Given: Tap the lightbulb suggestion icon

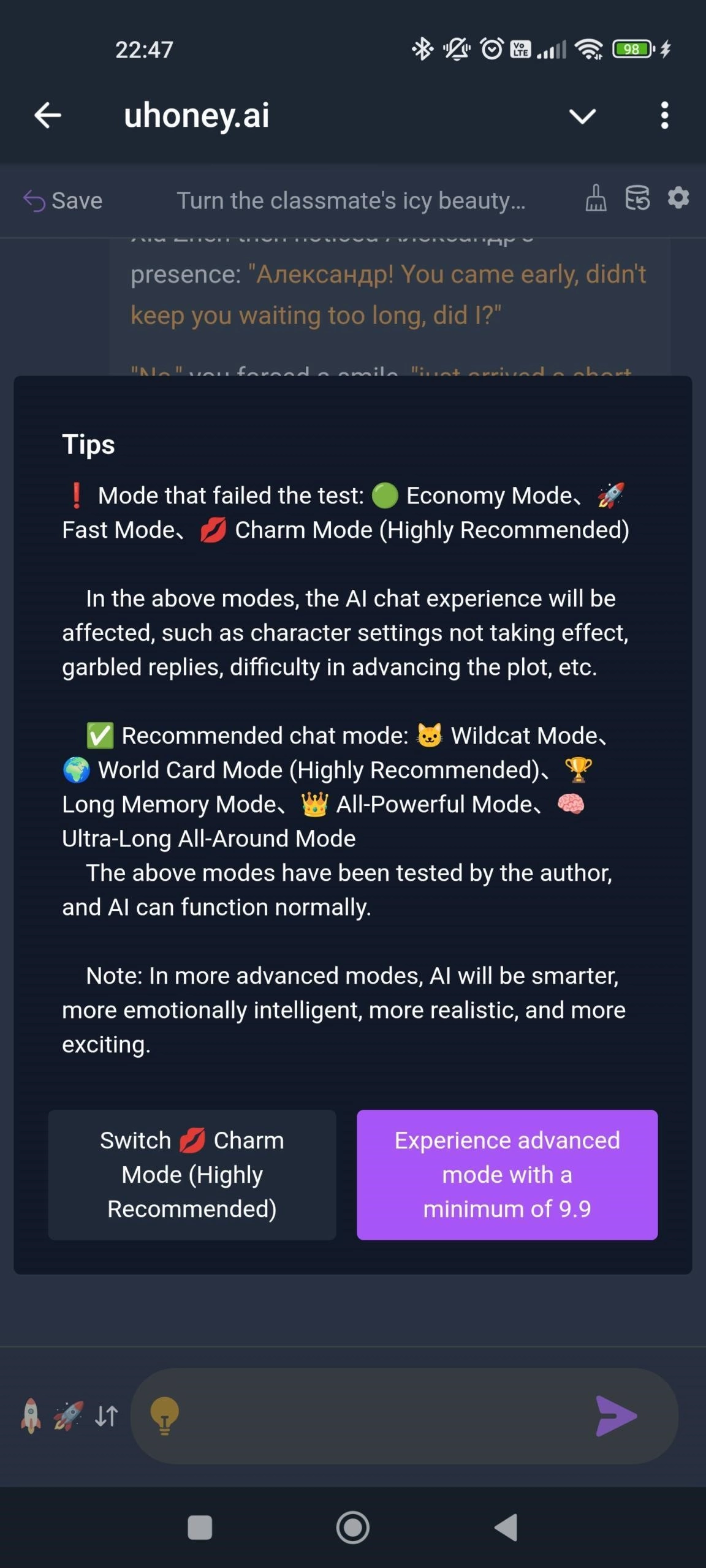Looking at the screenshot, I should click(164, 1415).
